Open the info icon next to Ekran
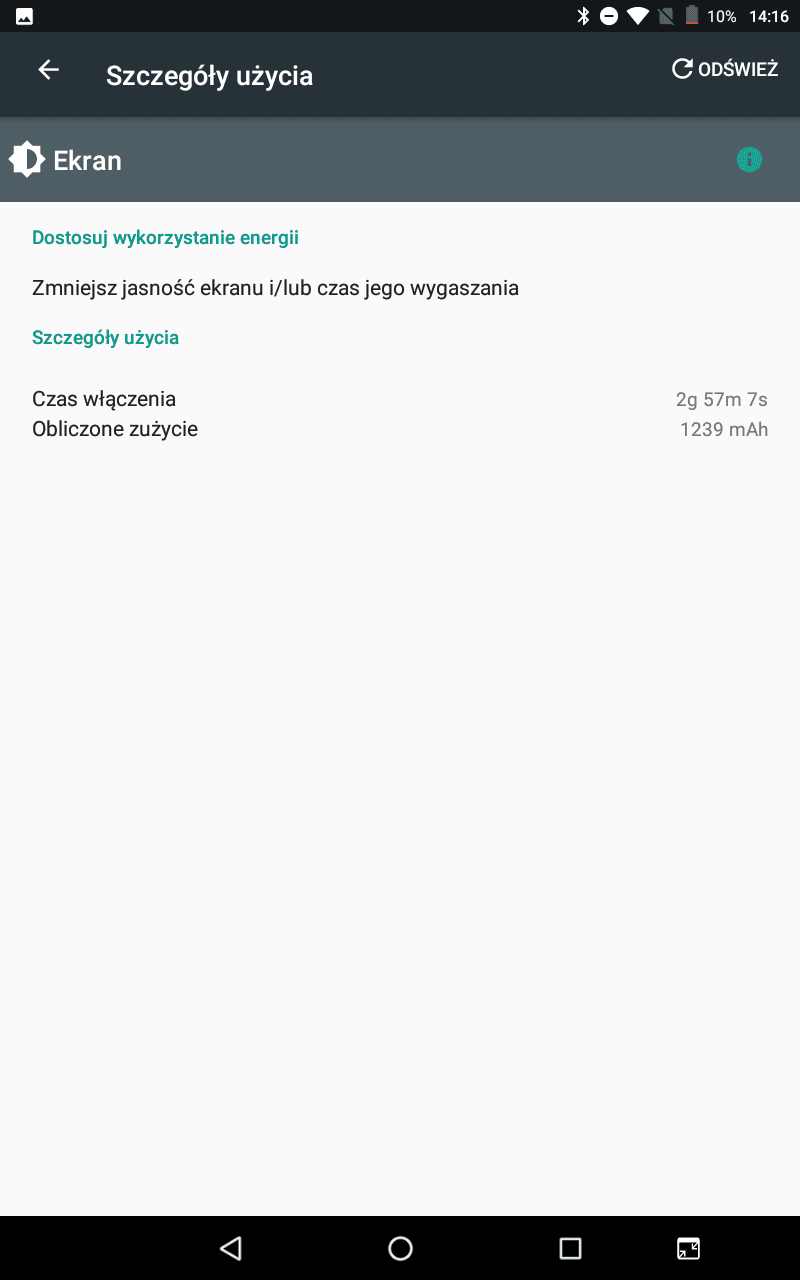The image size is (800, 1280). pos(749,159)
